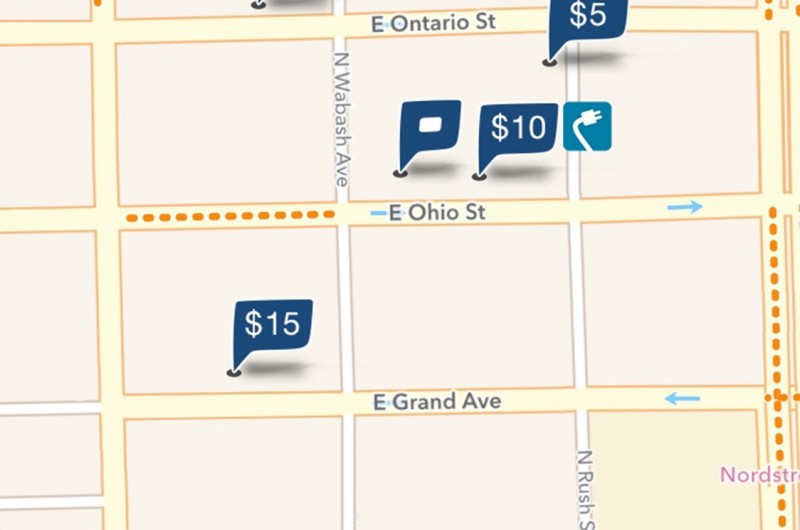The width and height of the screenshot is (800, 530).
Task: Open the $10 parking spot marker
Action: [x=518, y=128]
